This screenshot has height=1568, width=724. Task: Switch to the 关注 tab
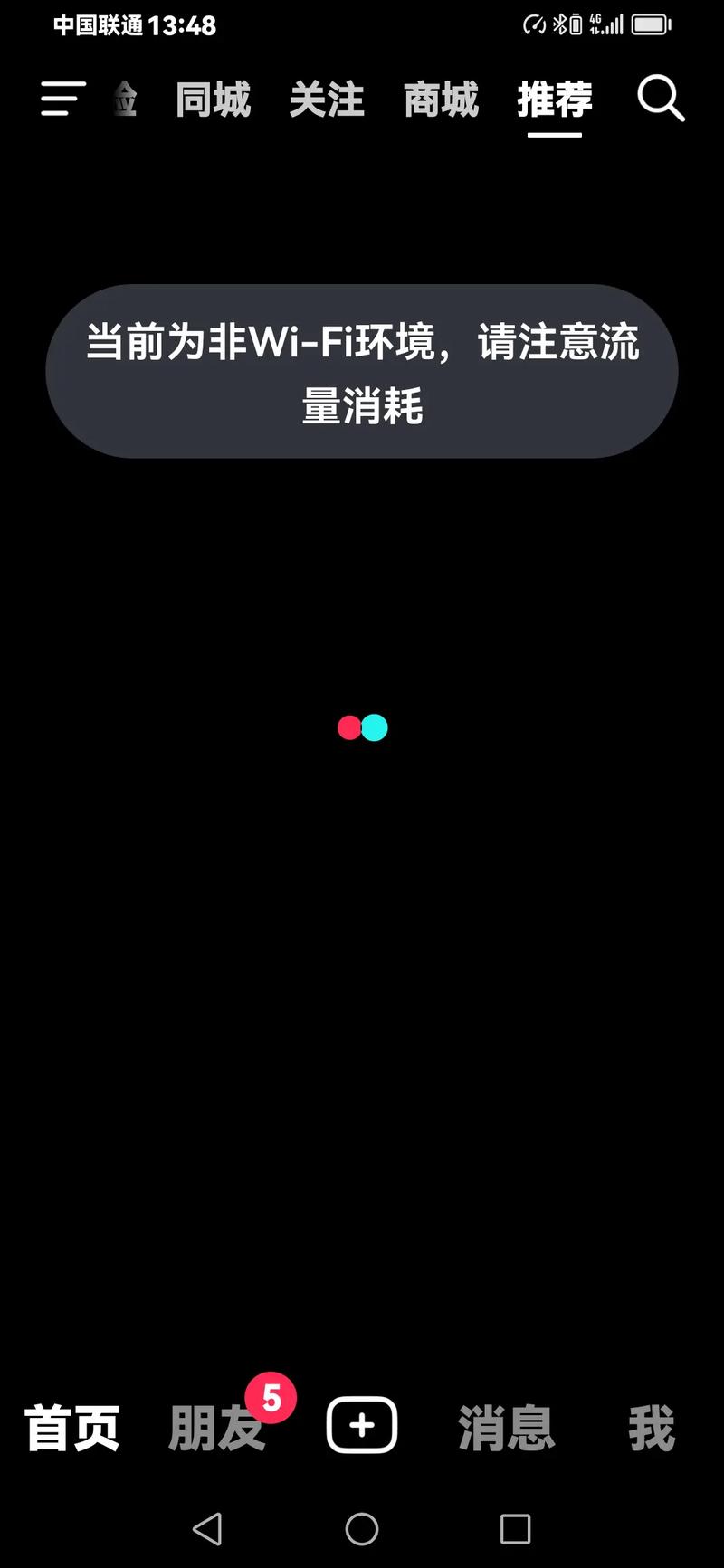pos(327,100)
